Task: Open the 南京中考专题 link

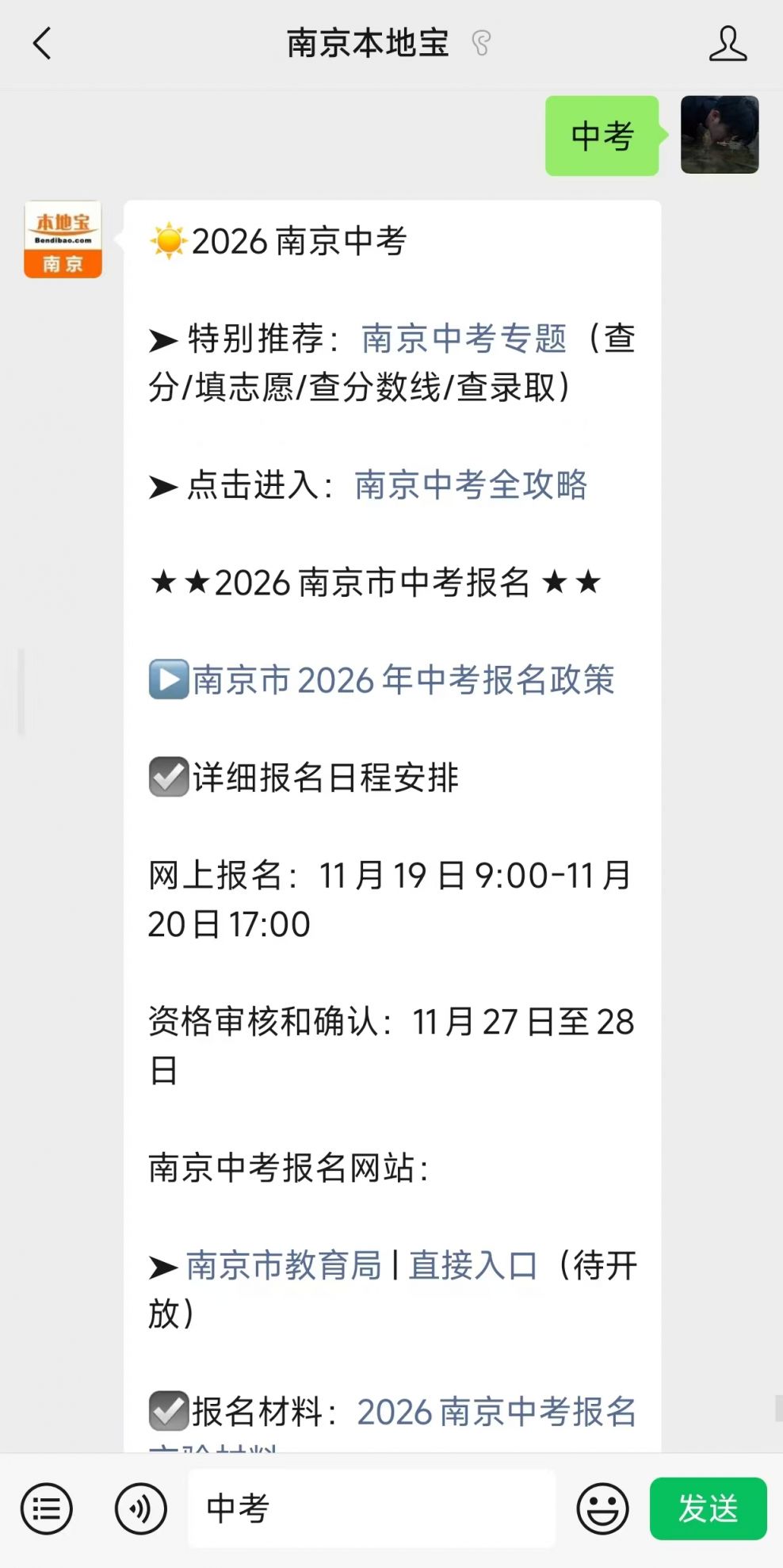Action: tap(464, 338)
